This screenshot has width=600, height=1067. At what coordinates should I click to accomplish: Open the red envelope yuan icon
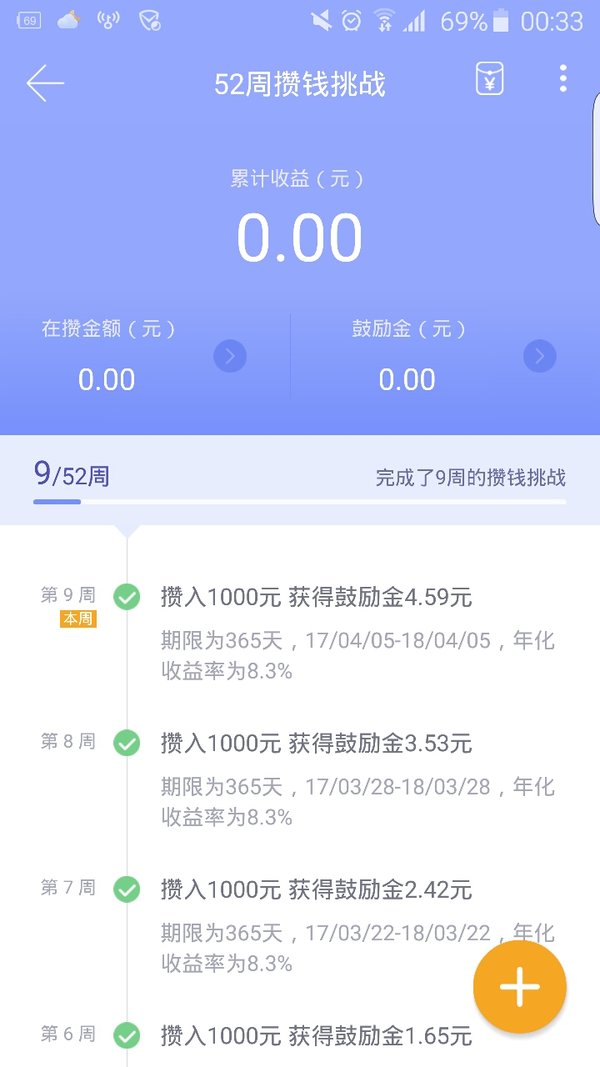[x=489, y=79]
